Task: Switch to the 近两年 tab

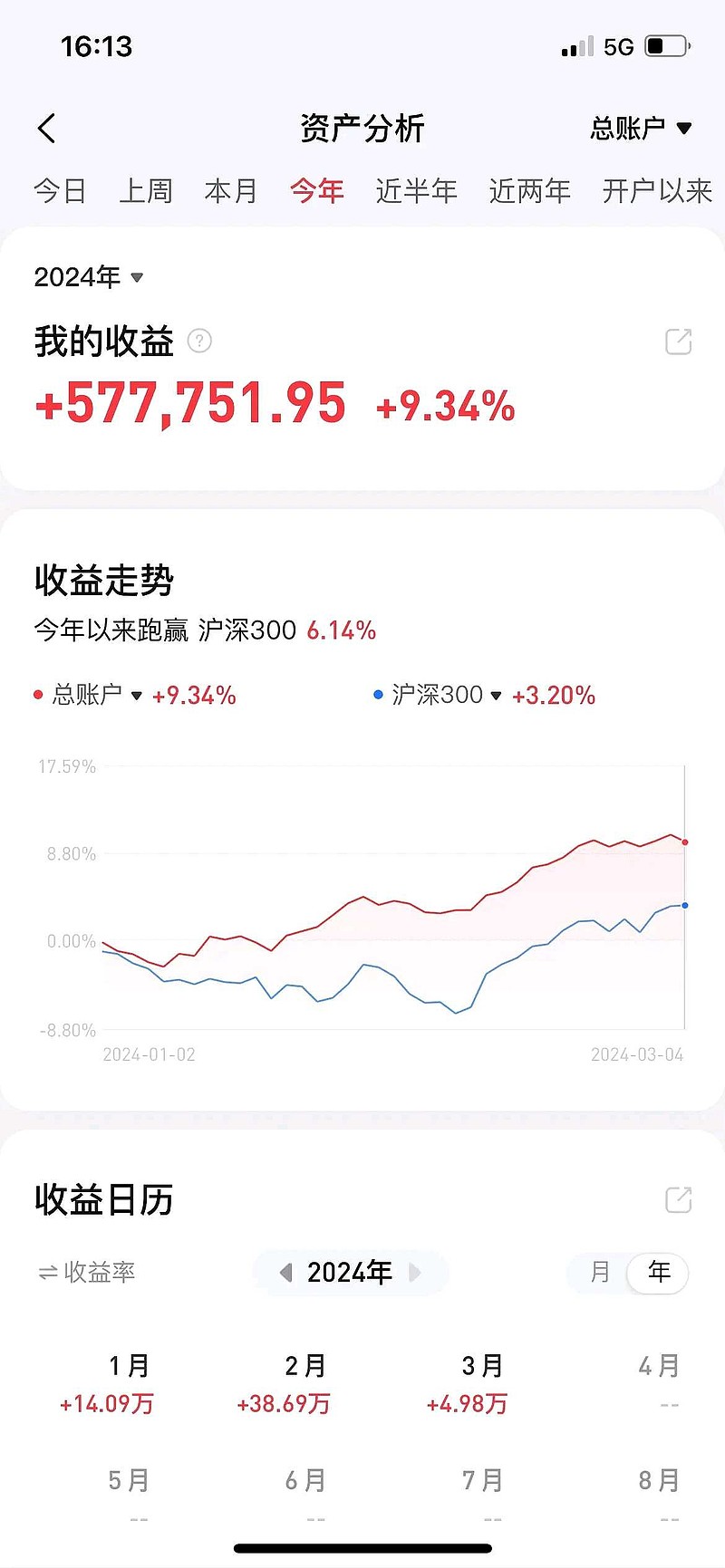Action: [x=530, y=191]
